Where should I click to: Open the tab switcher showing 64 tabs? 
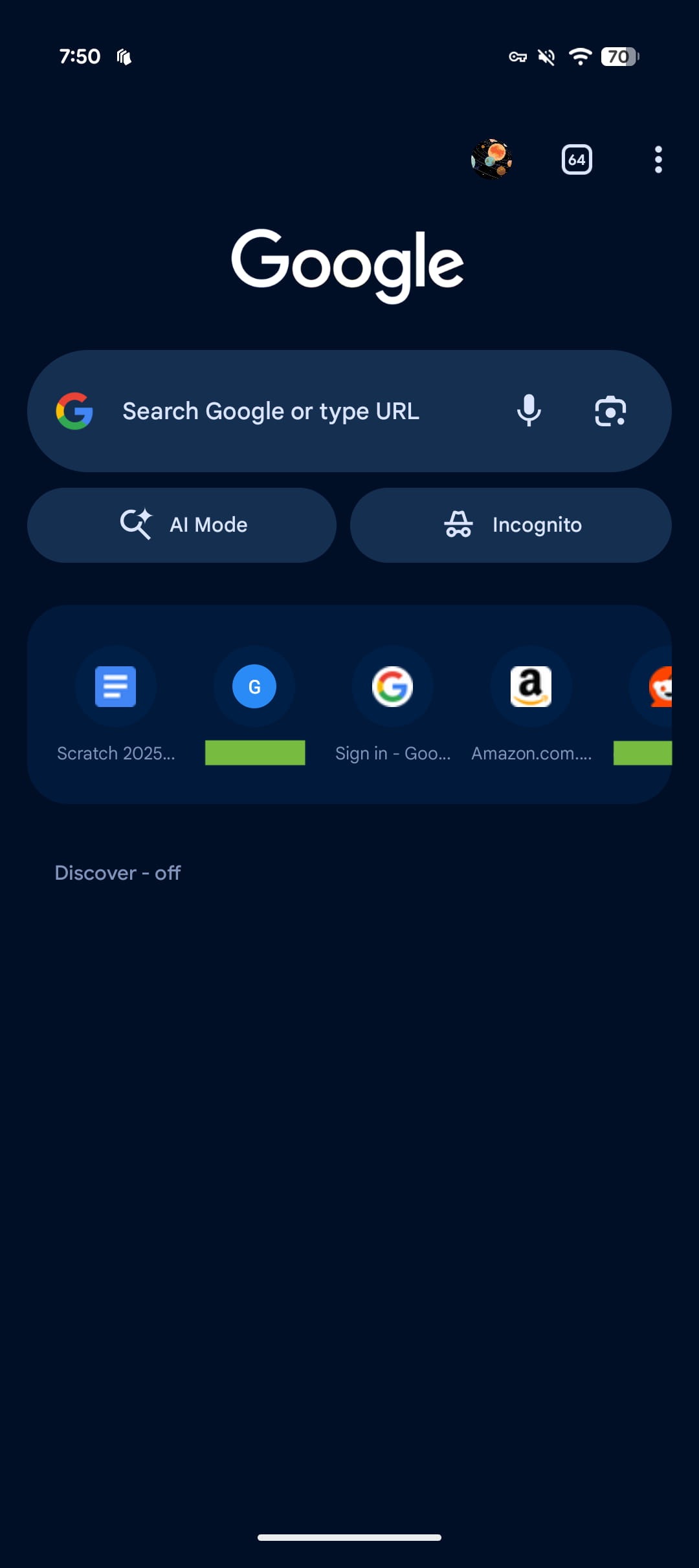click(576, 160)
